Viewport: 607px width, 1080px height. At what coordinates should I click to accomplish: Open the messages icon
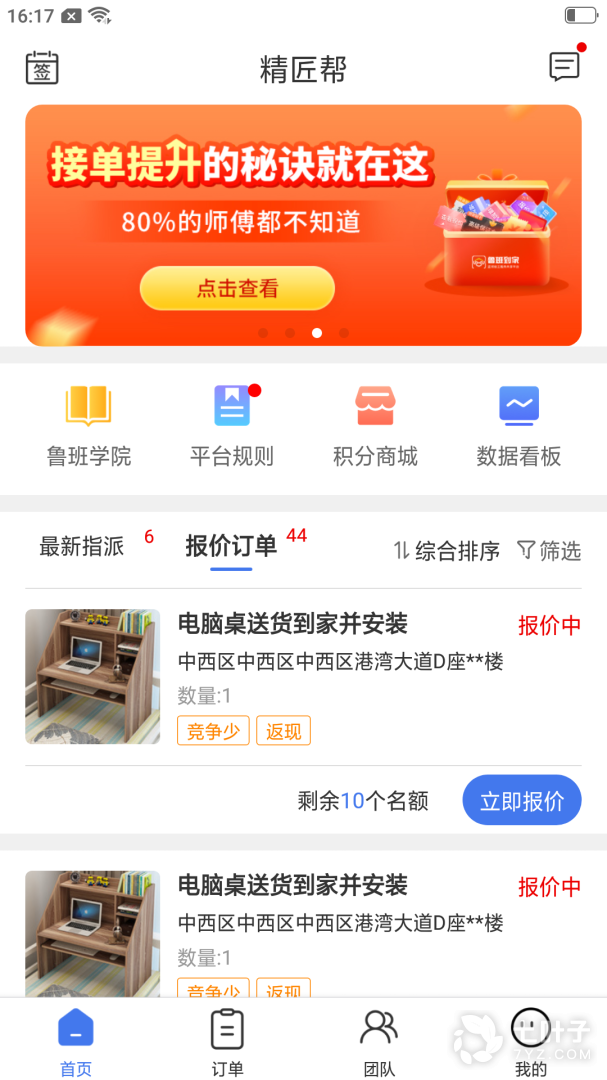coord(564,67)
